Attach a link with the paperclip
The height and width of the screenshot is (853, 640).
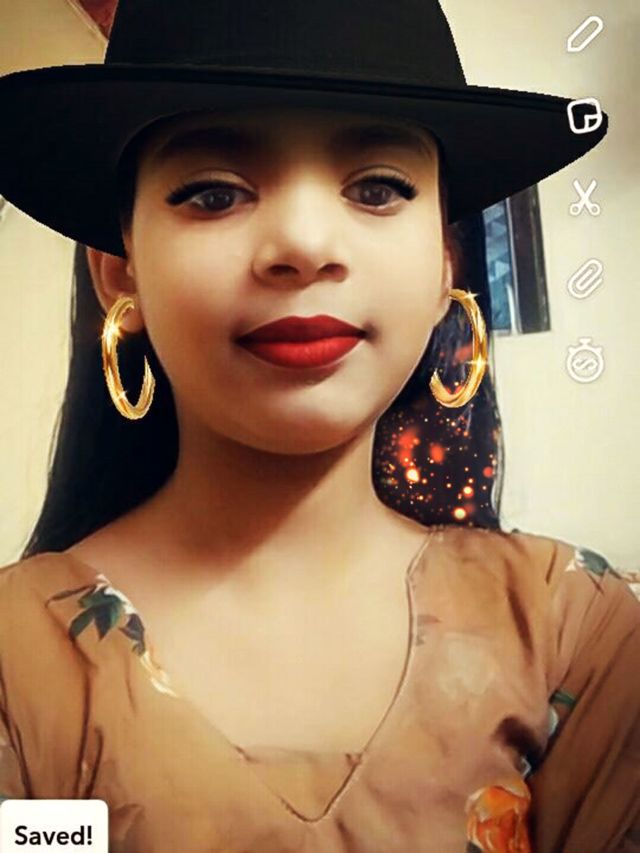pyautogui.click(x=585, y=279)
